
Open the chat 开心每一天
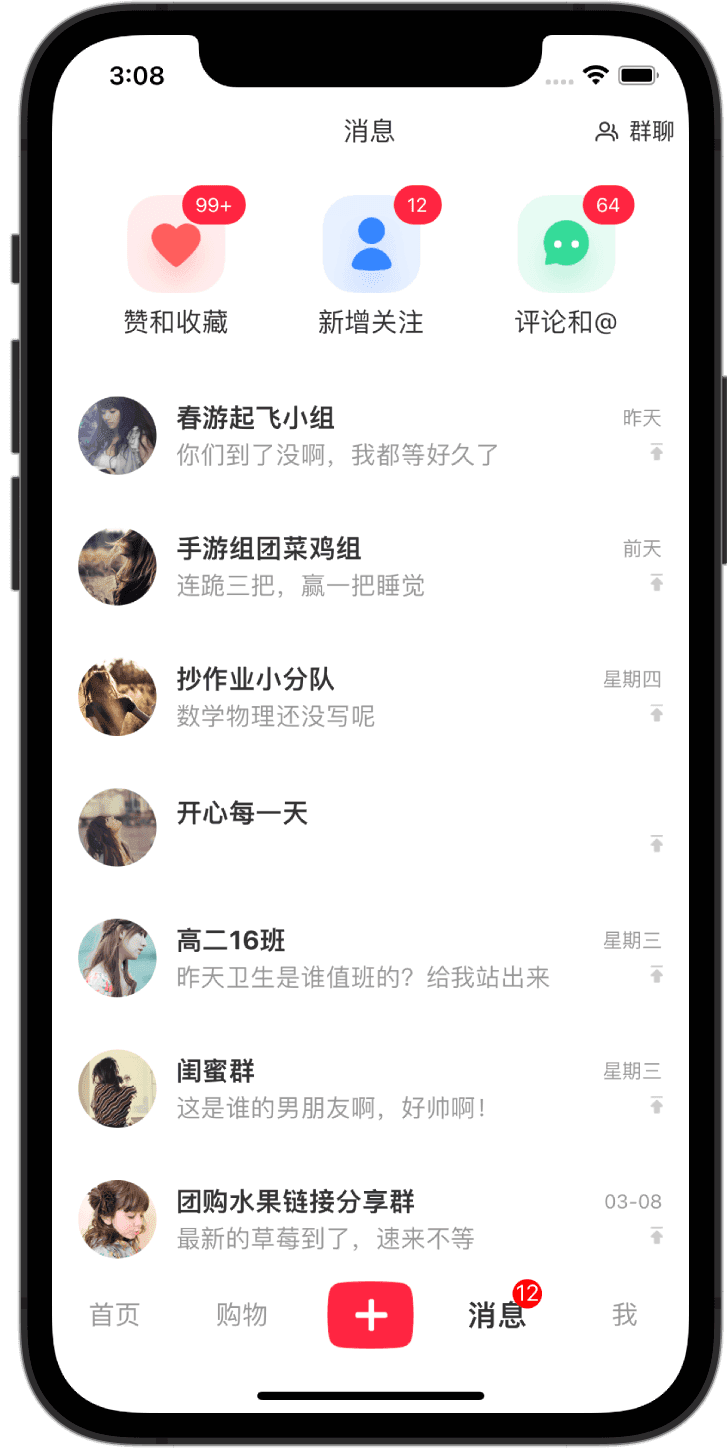point(370,827)
